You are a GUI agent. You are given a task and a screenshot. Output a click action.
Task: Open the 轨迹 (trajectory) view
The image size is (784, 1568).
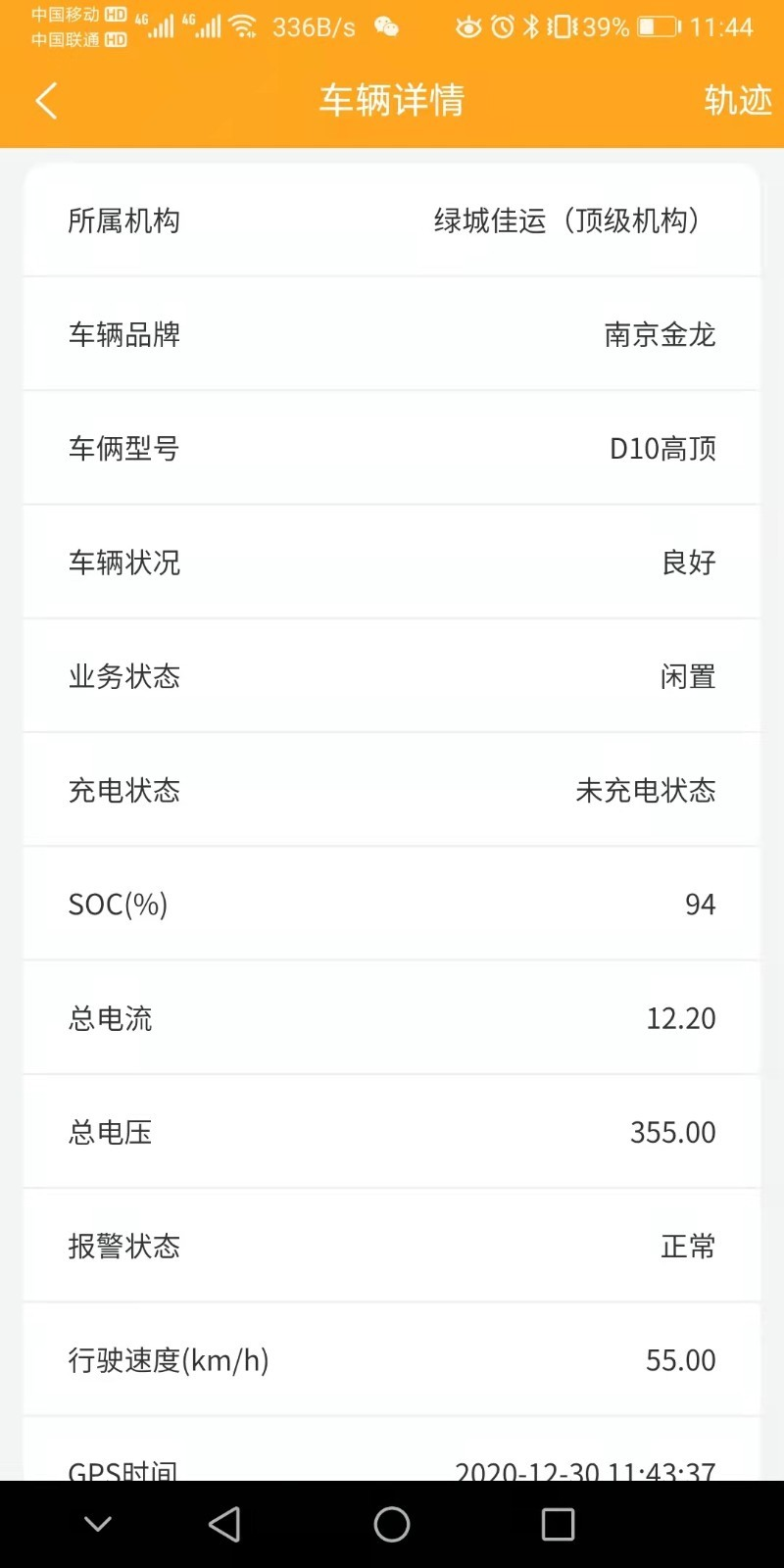737,100
